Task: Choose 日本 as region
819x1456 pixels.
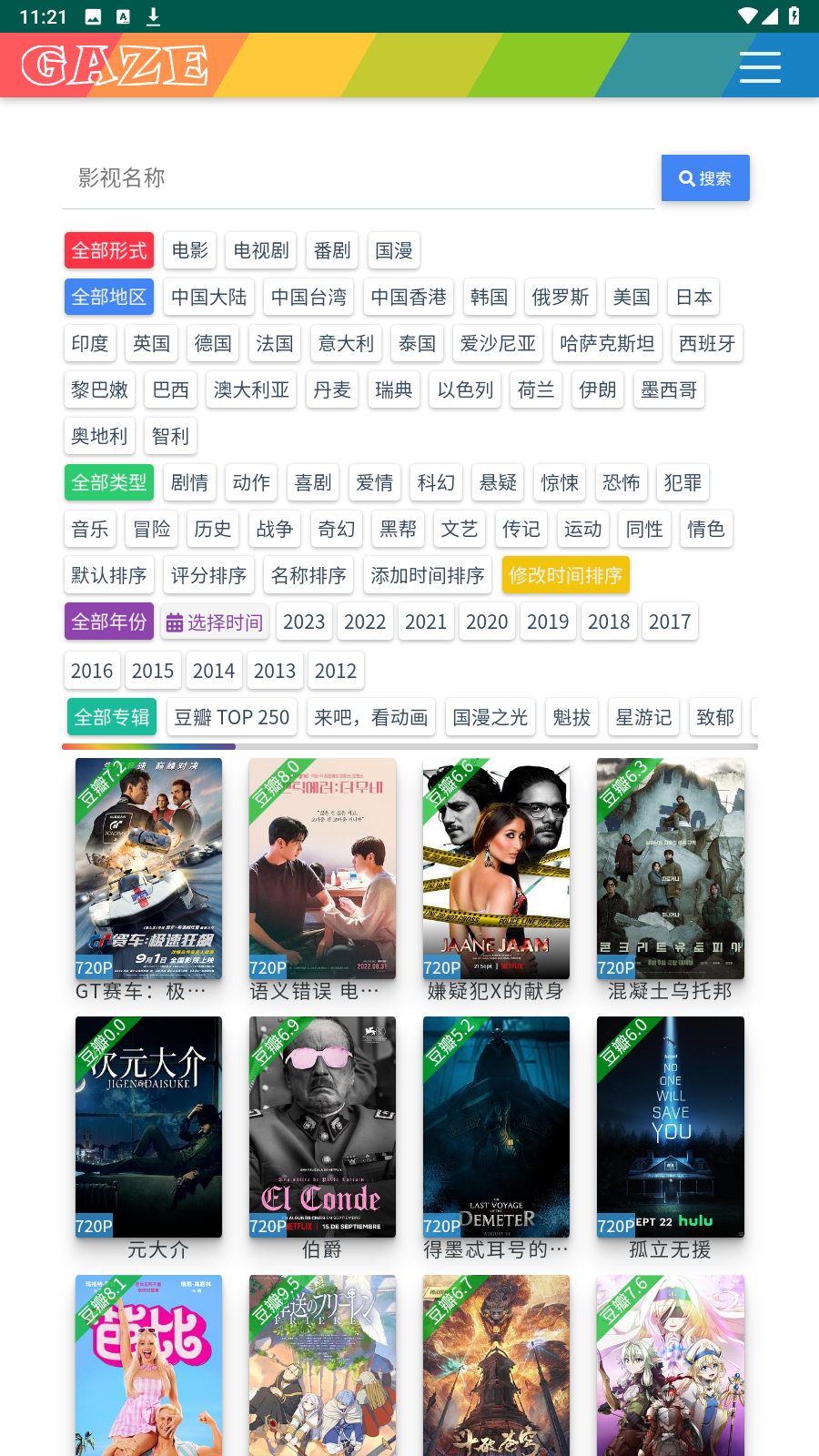Action: pyautogui.click(x=694, y=297)
